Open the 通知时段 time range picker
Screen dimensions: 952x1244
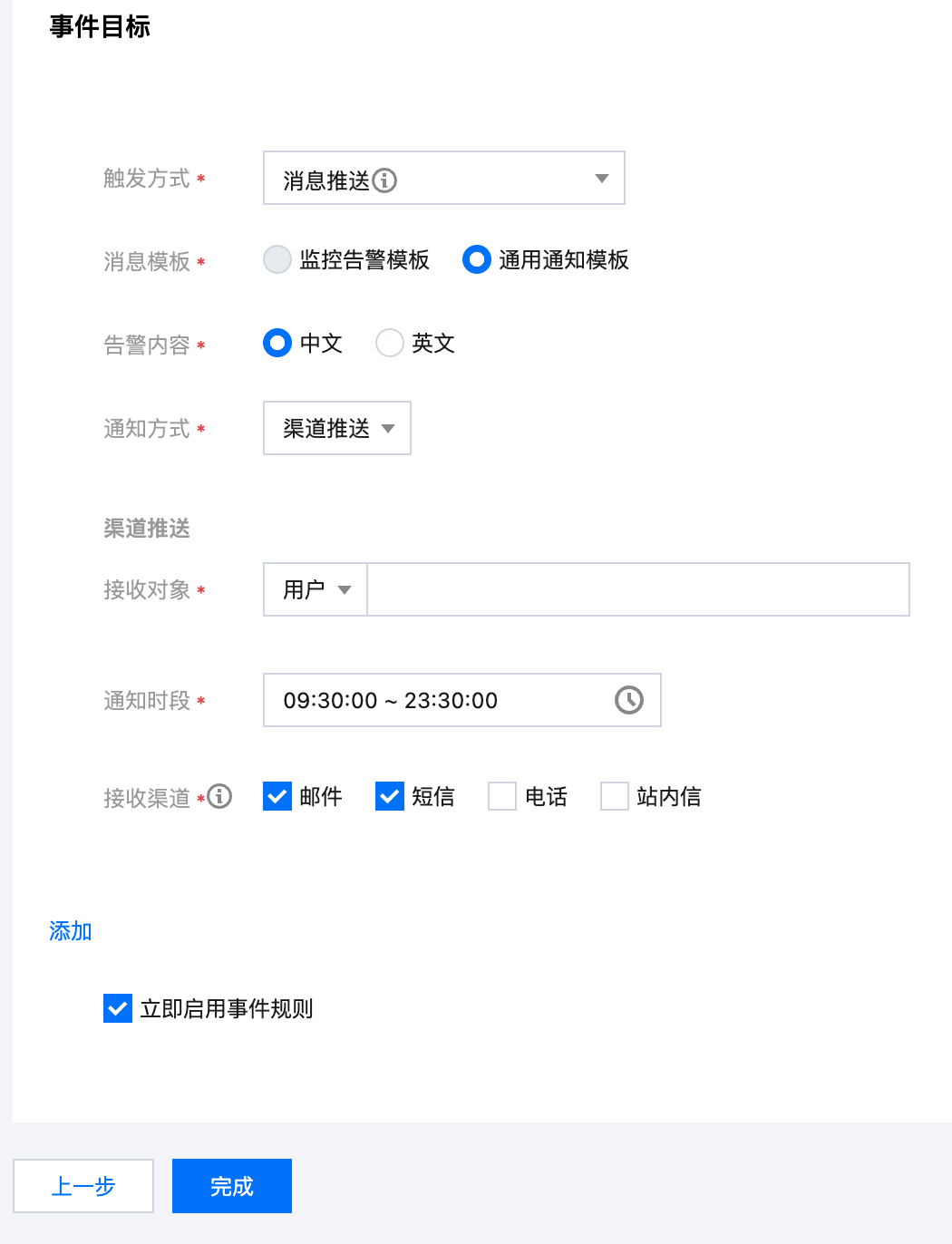tap(461, 700)
